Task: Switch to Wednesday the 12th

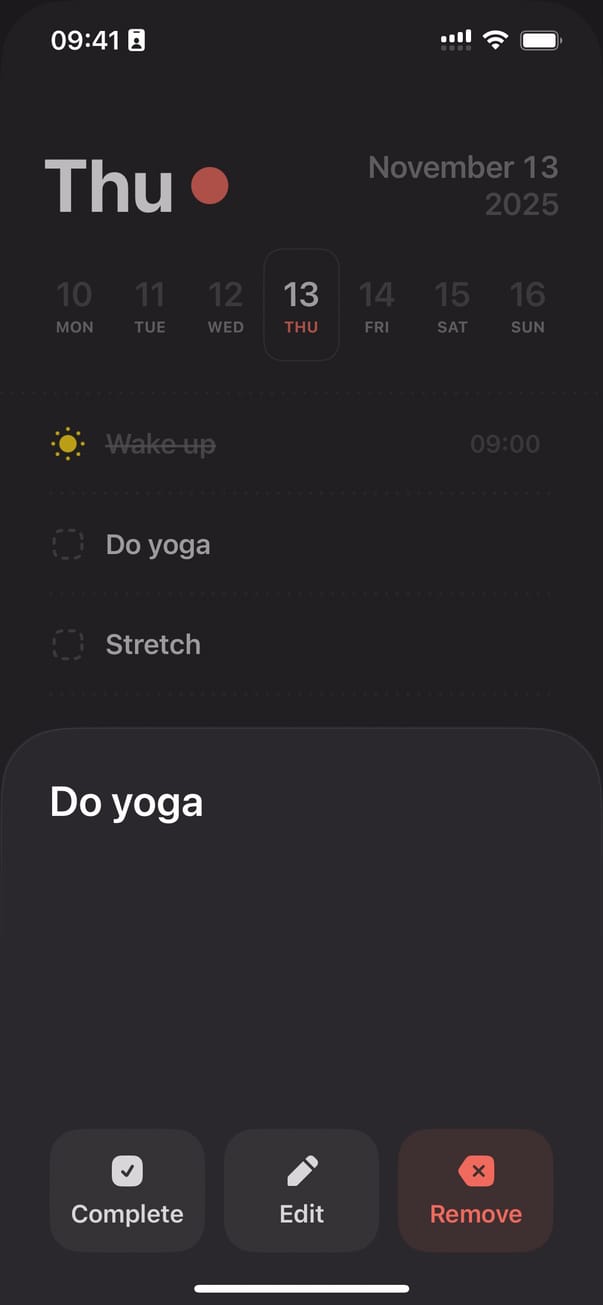Action: click(226, 305)
